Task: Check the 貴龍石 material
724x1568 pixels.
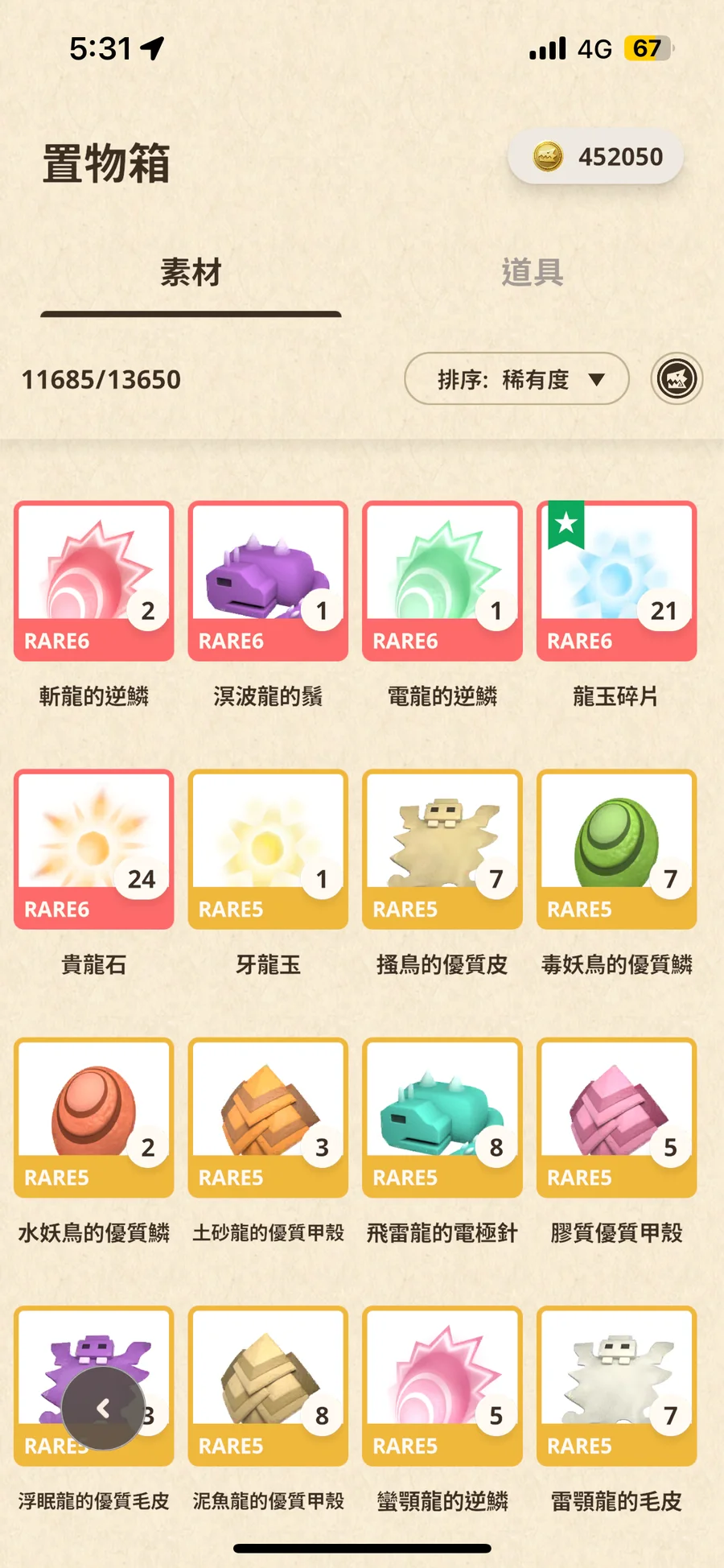Action: point(94,849)
